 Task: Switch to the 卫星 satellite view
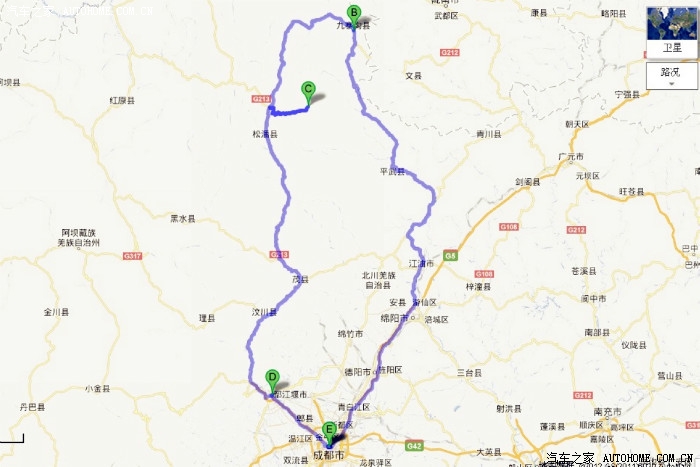pos(670,31)
